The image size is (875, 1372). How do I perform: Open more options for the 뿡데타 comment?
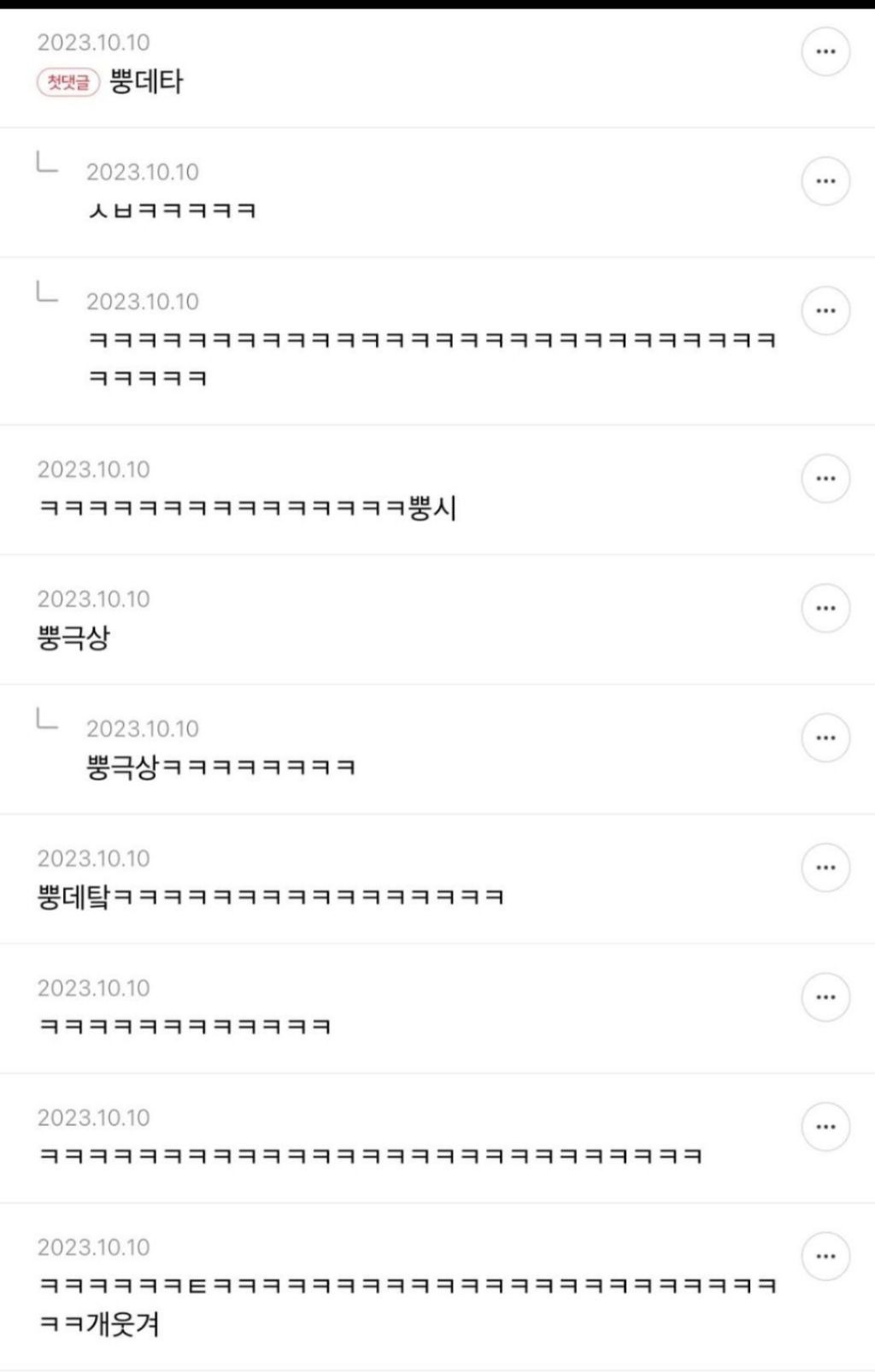(x=825, y=51)
